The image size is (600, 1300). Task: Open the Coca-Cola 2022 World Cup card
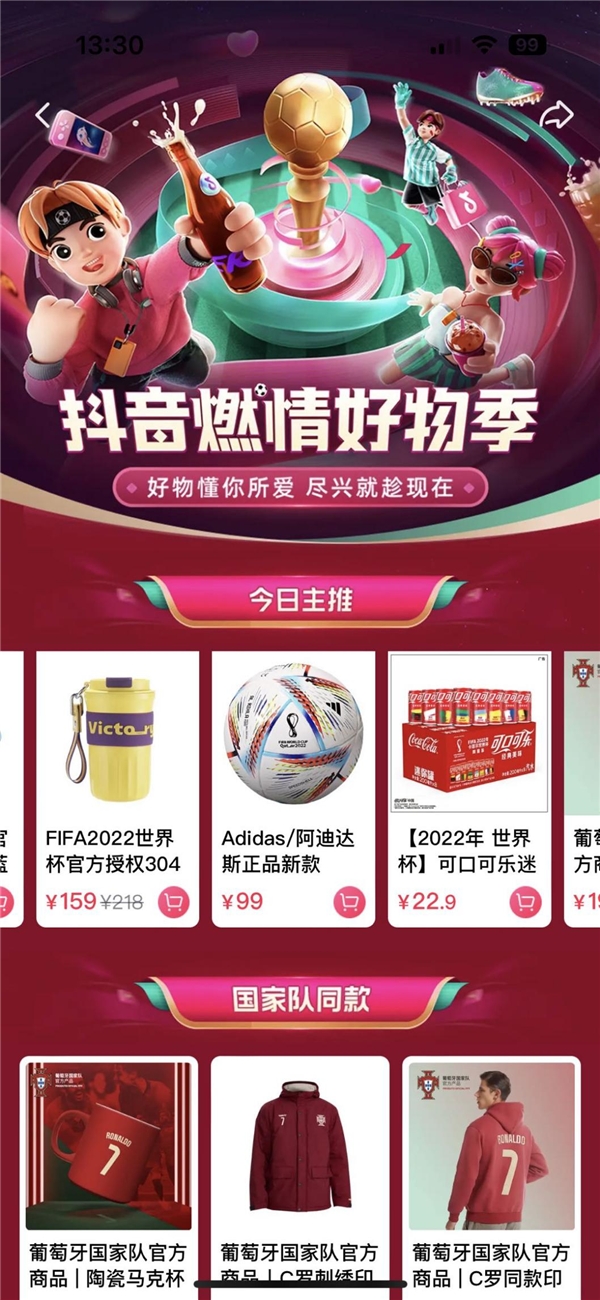[x=469, y=740]
